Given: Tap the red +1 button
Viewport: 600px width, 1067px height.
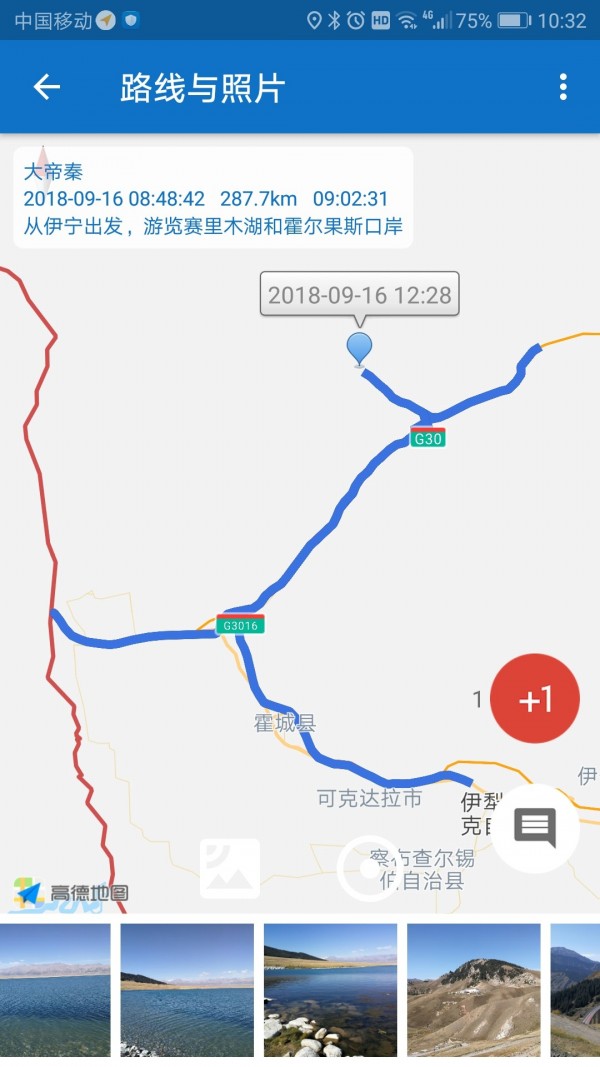Looking at the screenshot, I should (x=536, y=699).
